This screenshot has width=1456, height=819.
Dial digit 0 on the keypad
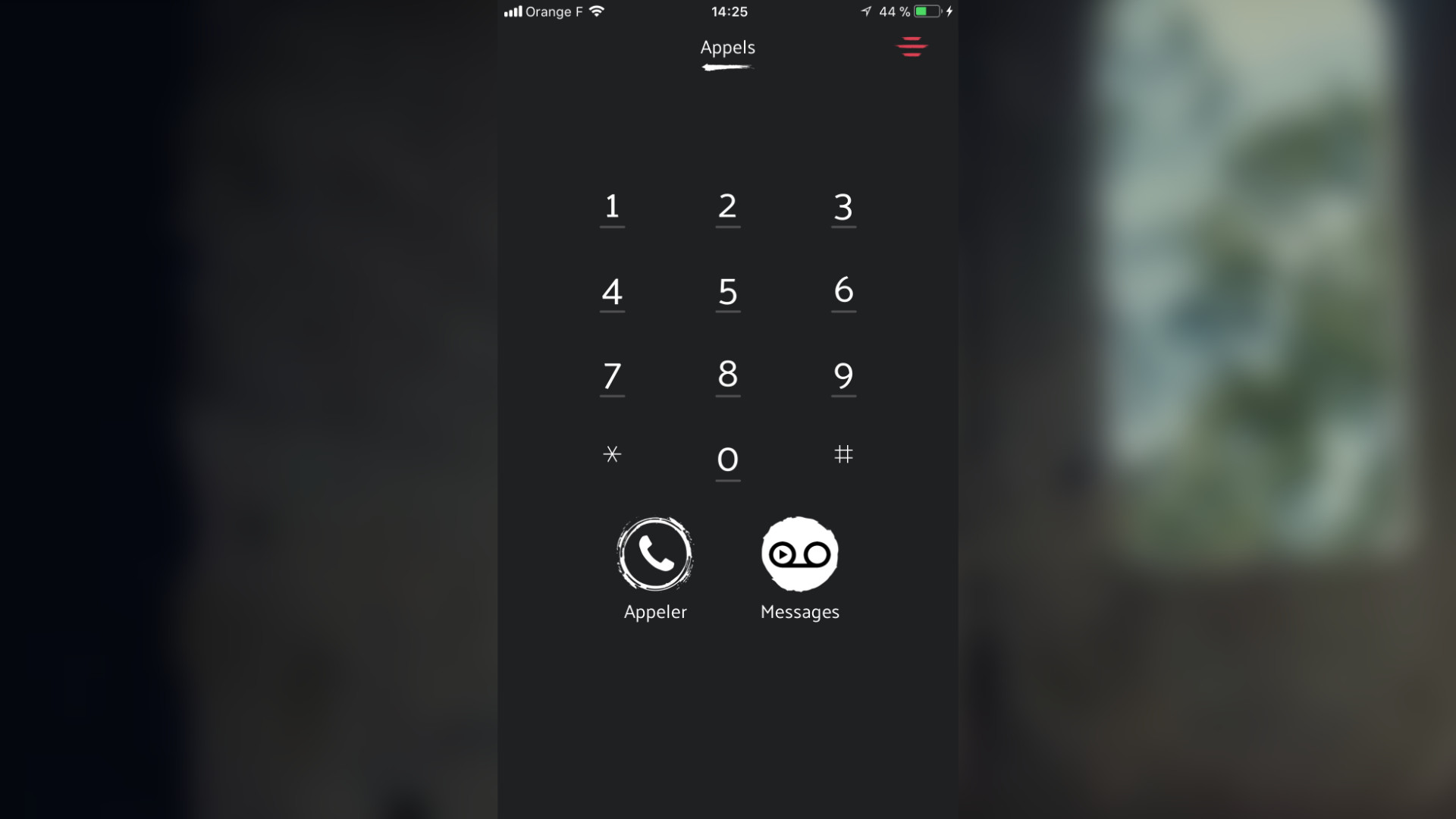[727, 460]
